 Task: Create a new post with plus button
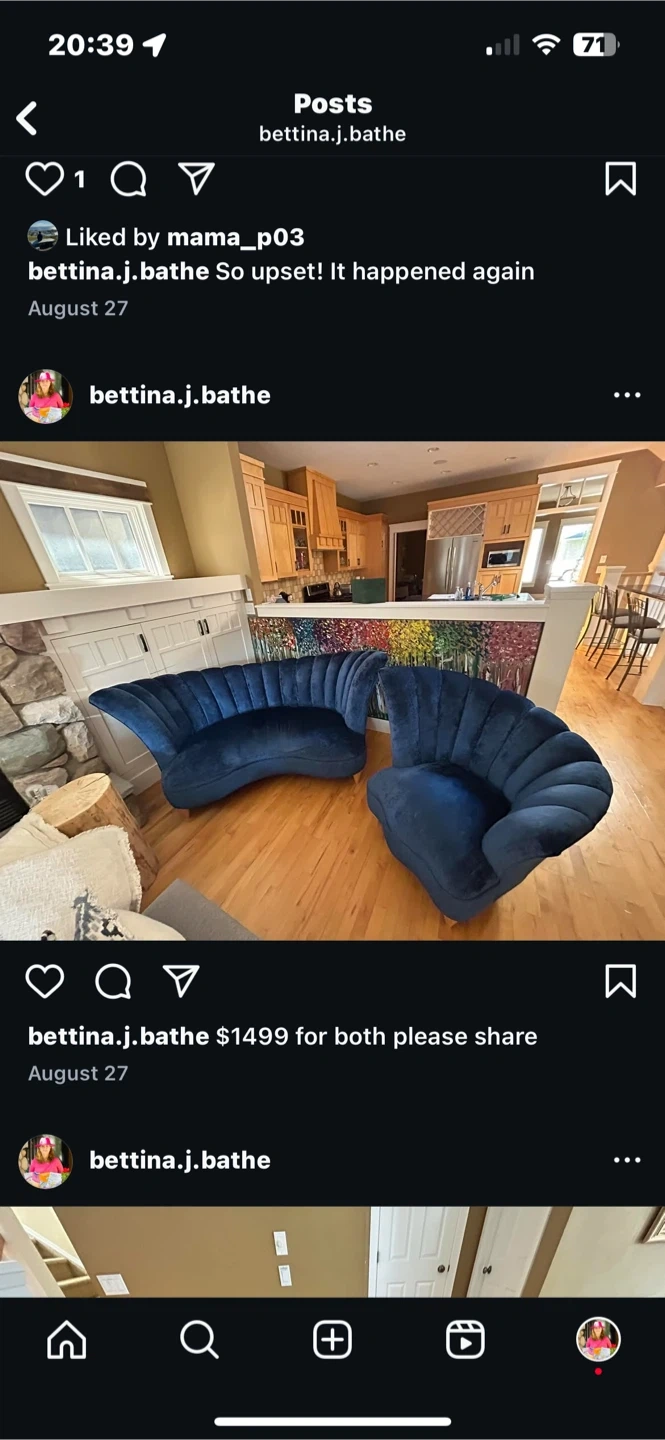click(332, 1340)
